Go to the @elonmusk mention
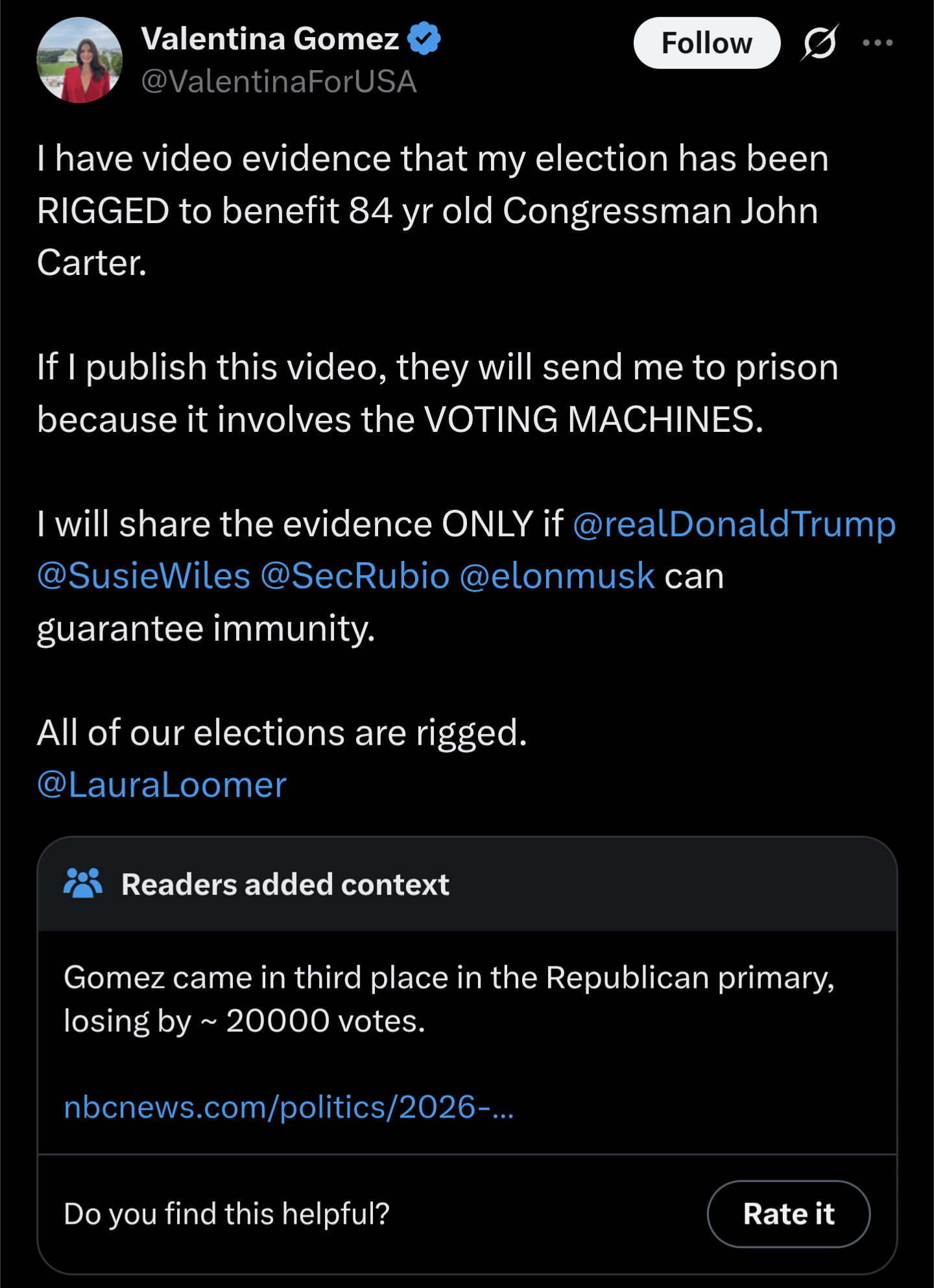This screenshot has width=934, height=1288. pos(557,576)
